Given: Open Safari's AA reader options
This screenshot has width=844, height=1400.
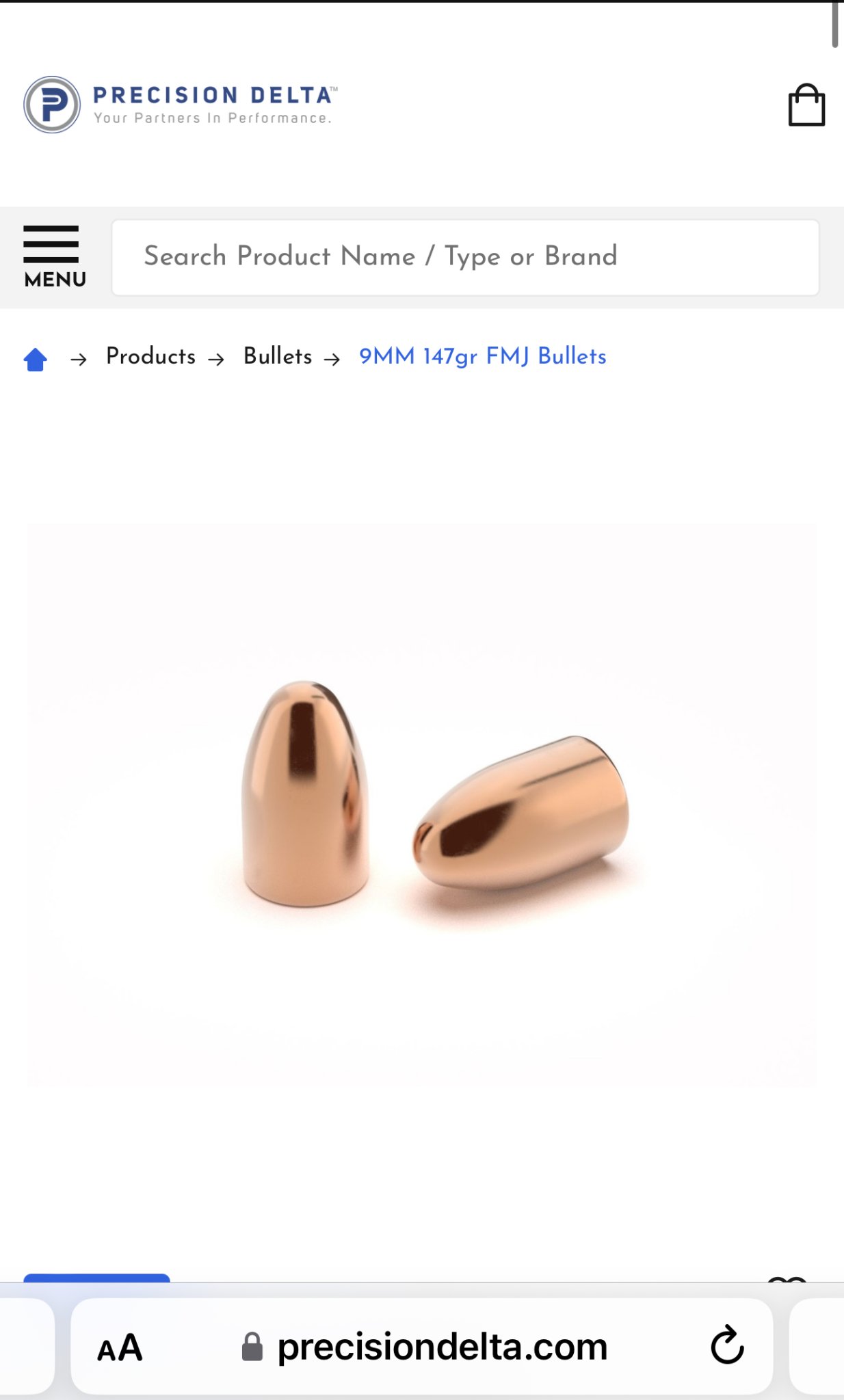Looking at the screenshot, I should [x=120, y=1348].
